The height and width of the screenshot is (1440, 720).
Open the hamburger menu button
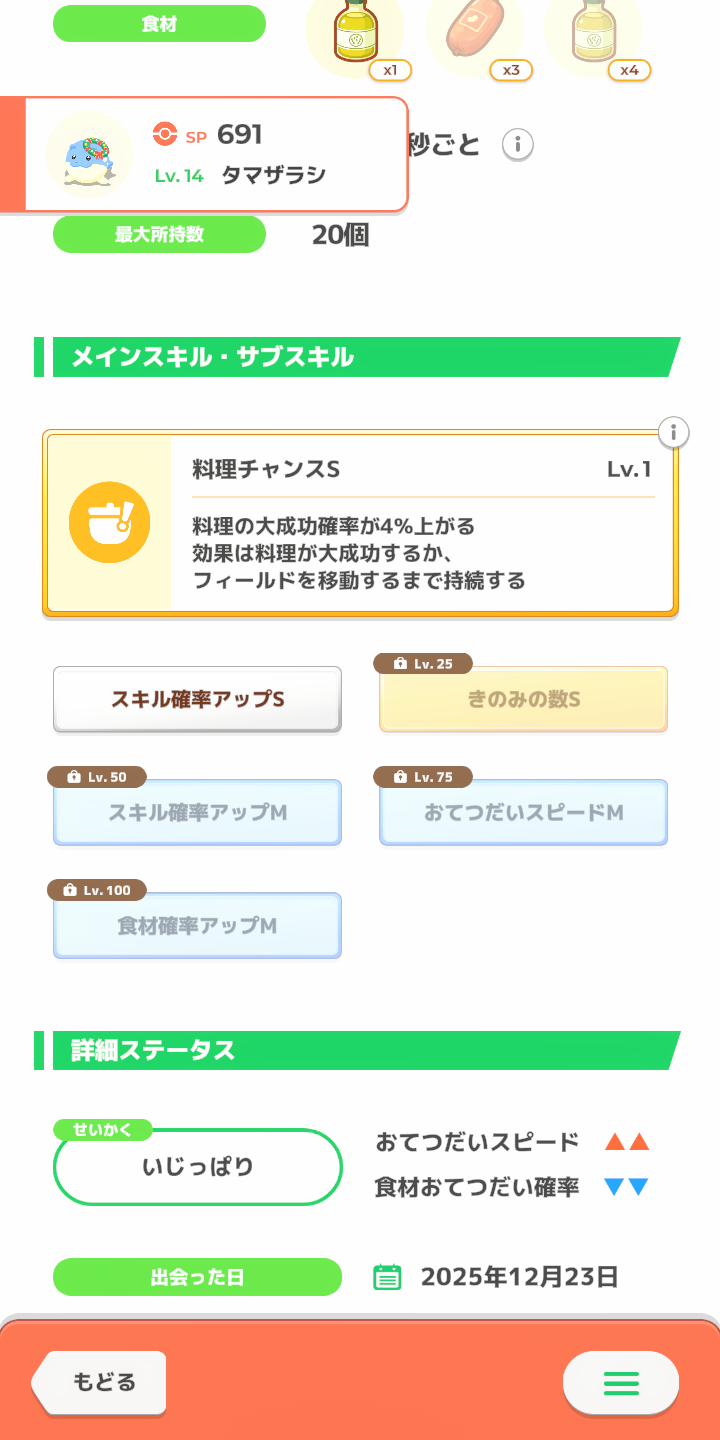tap(621, 1383)
